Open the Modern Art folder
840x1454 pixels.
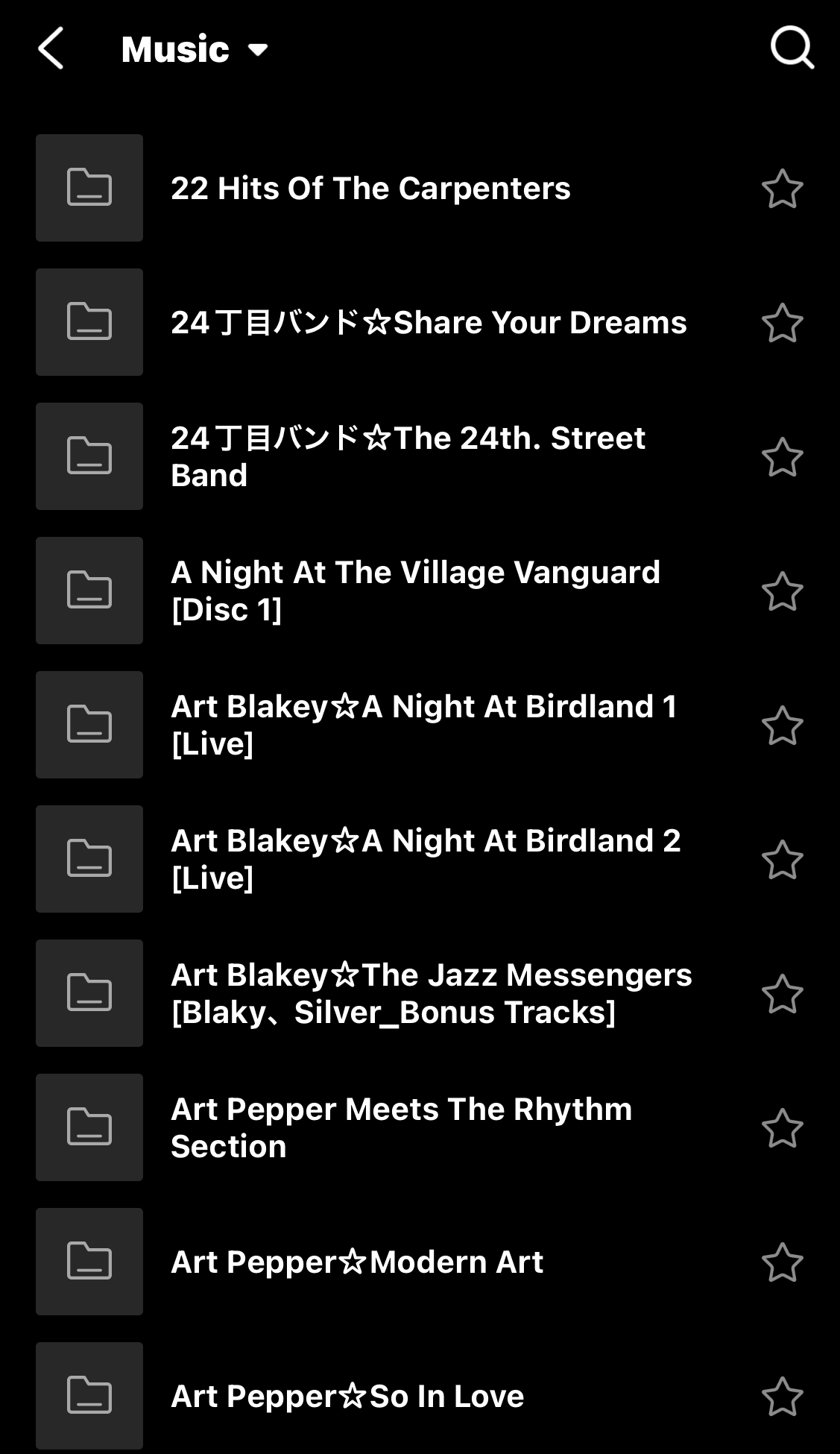click(357, 1262)
